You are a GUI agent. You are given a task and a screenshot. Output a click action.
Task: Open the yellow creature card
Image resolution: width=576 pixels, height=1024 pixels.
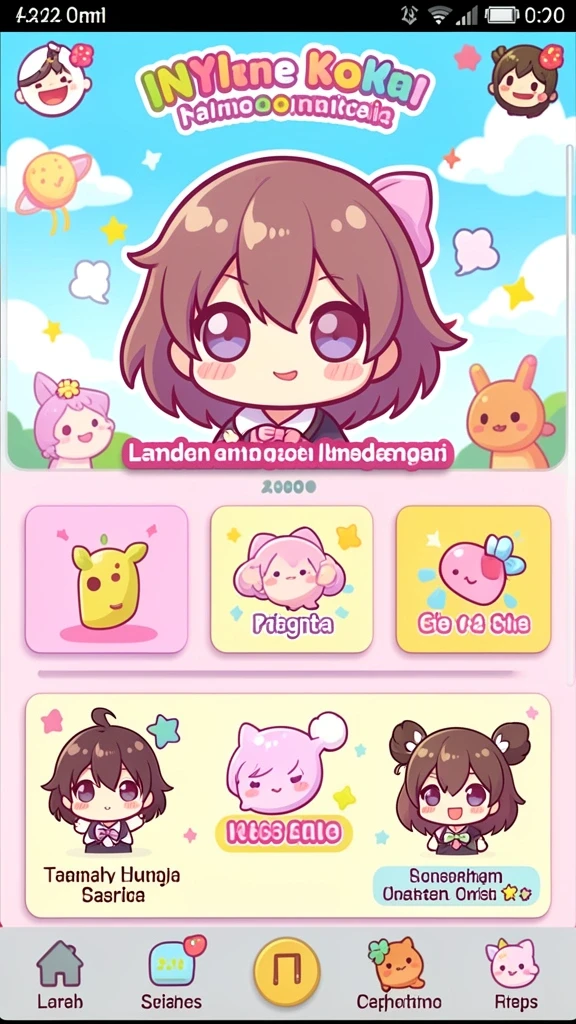click(106, 579)
